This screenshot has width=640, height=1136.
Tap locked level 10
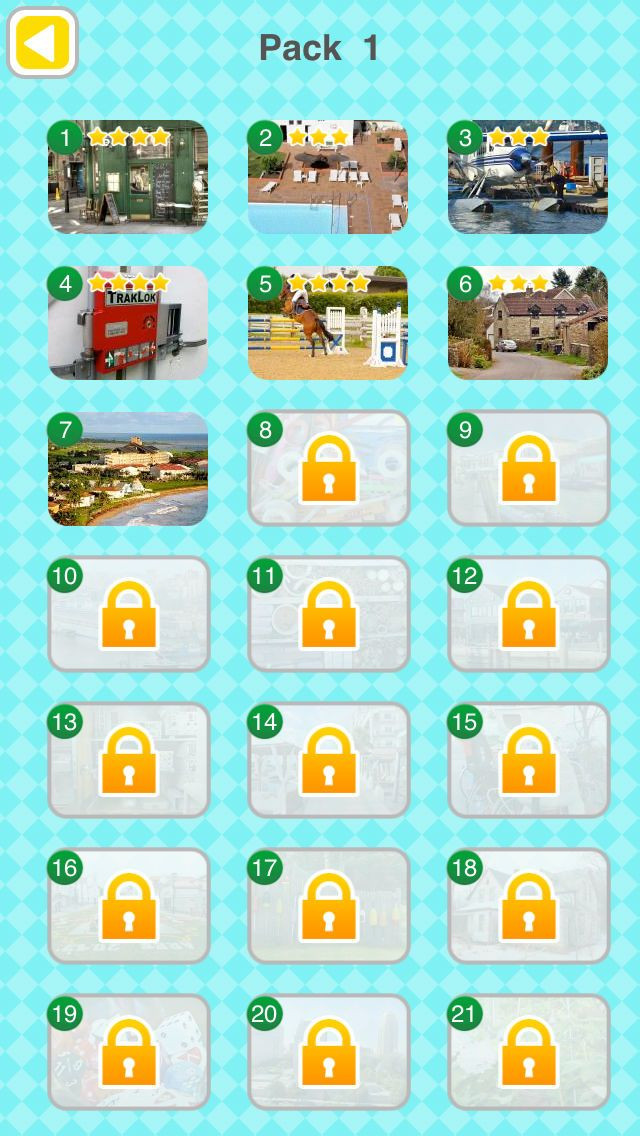pos(128,614)
